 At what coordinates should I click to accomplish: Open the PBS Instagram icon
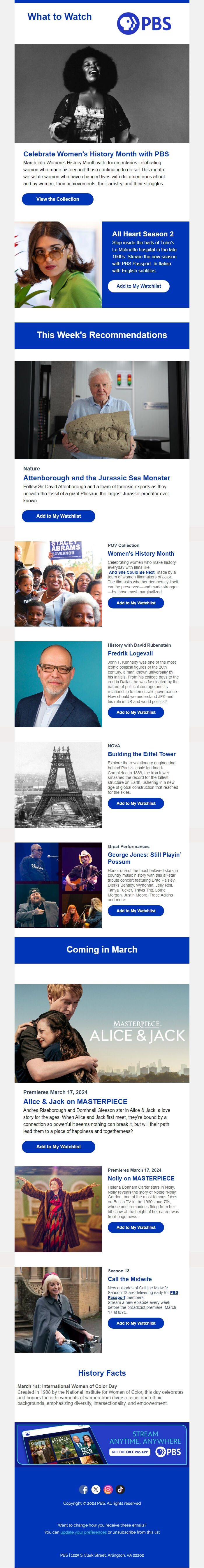coord(108,1489)
